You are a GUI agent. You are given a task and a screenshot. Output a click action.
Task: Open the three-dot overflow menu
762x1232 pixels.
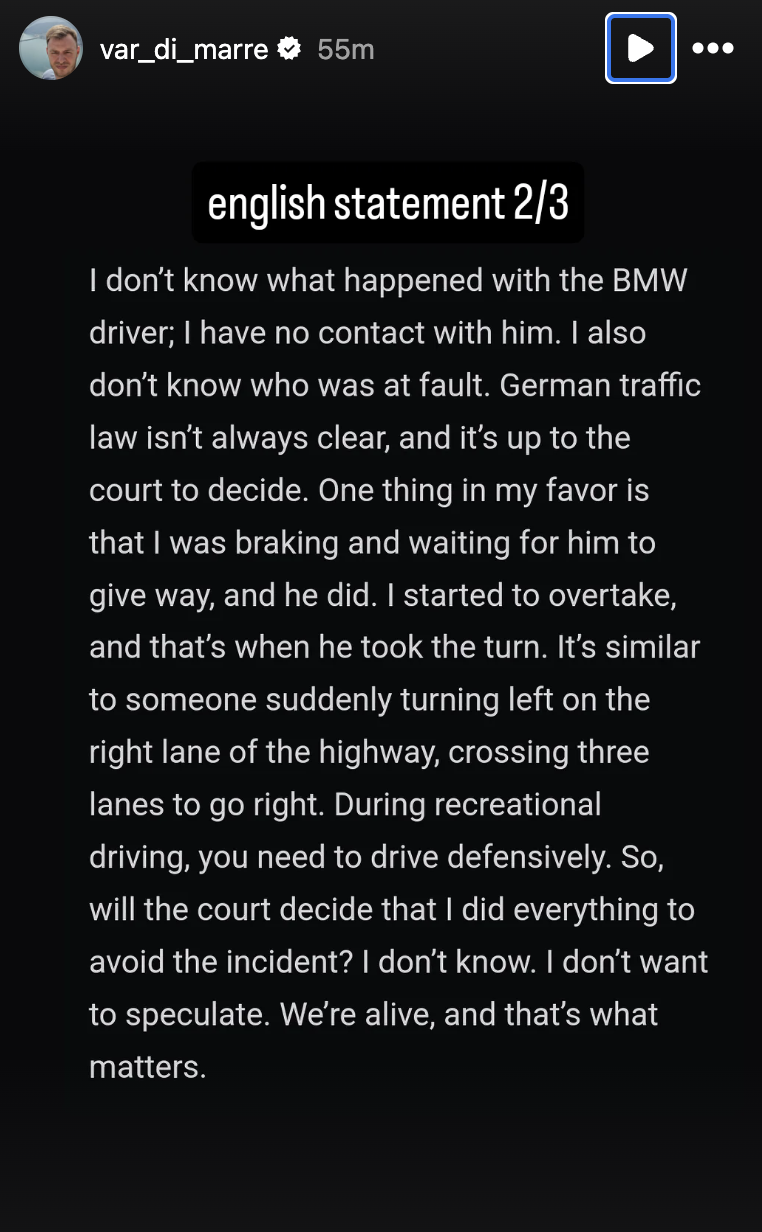point(713,48)
